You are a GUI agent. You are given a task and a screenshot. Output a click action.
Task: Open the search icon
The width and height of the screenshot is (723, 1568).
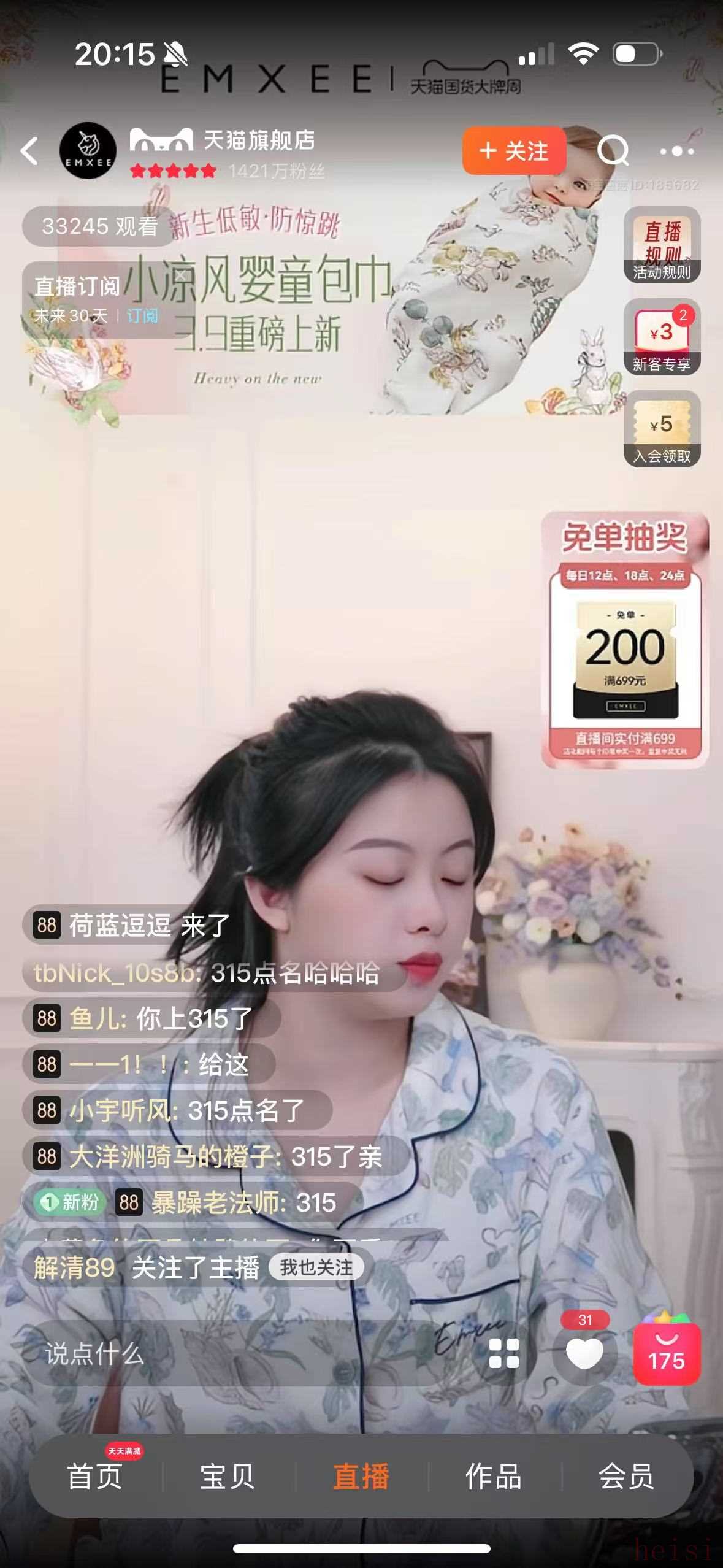[613, 151]
